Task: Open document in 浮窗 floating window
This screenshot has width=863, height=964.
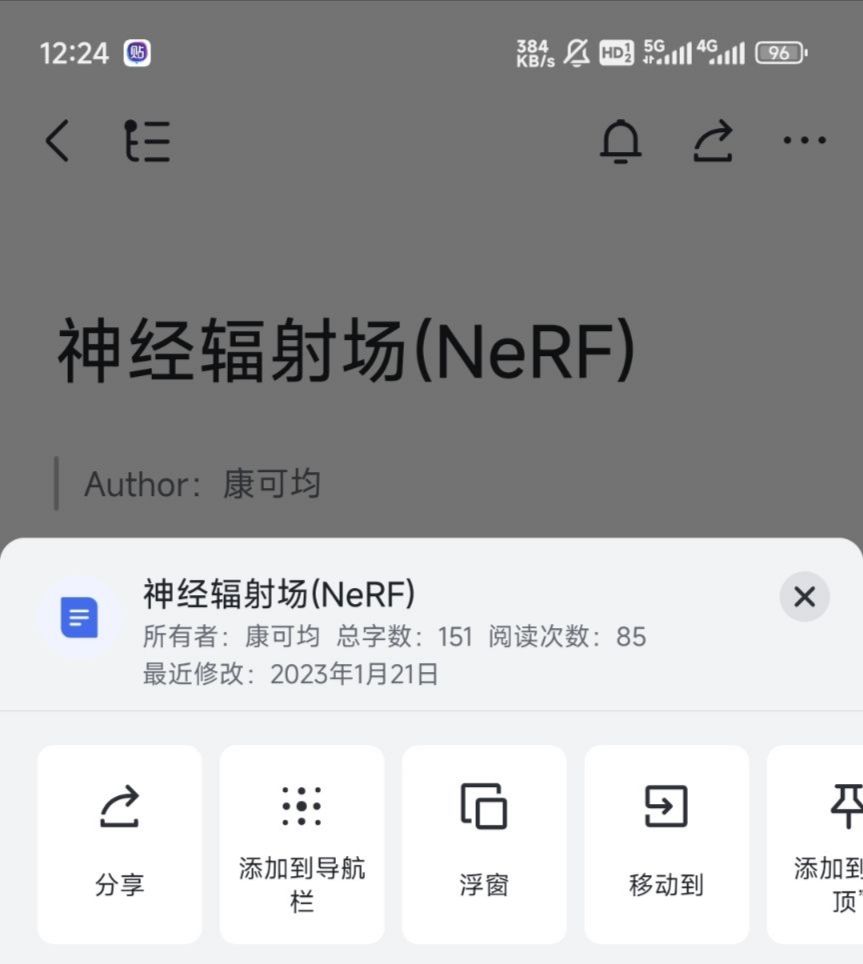Action: point(484,843)
